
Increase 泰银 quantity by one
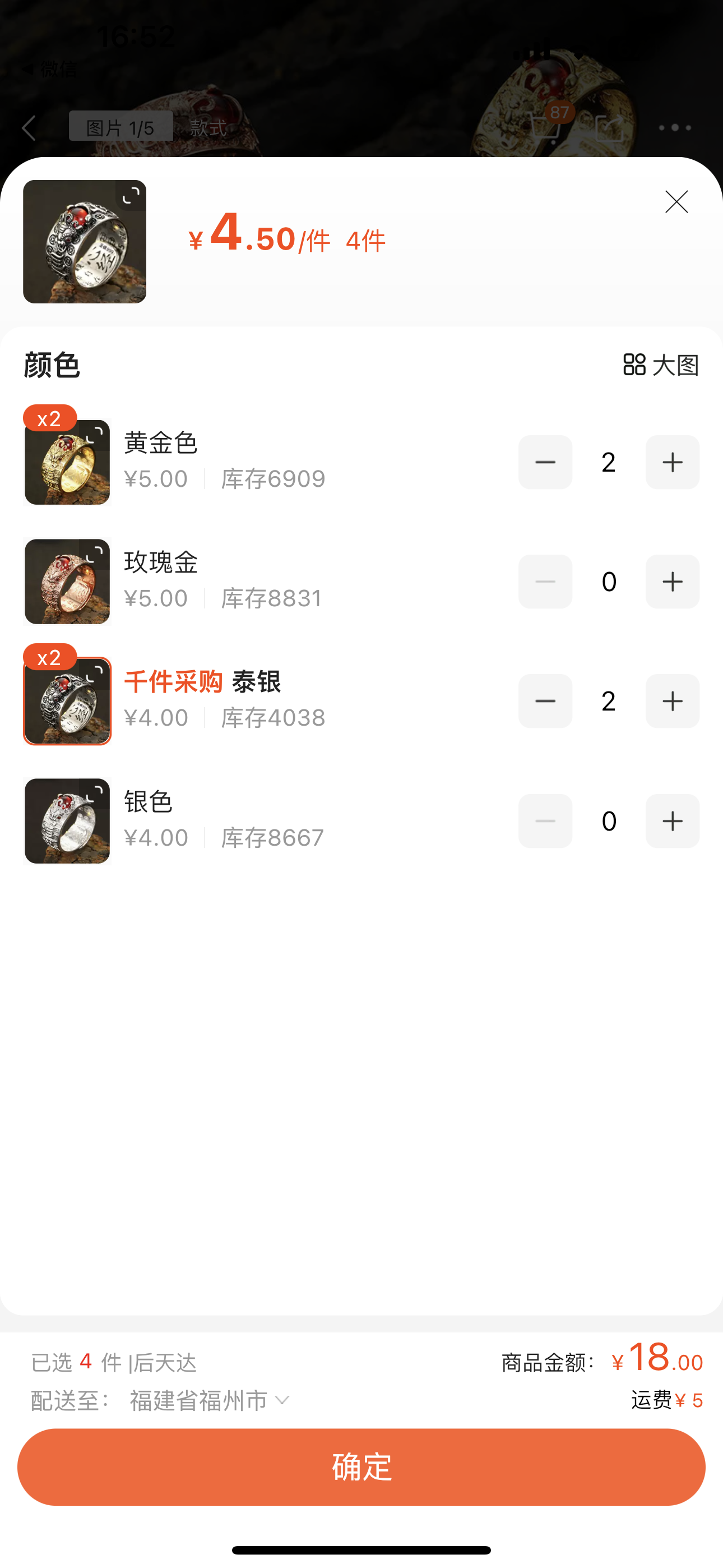(672, 701)
